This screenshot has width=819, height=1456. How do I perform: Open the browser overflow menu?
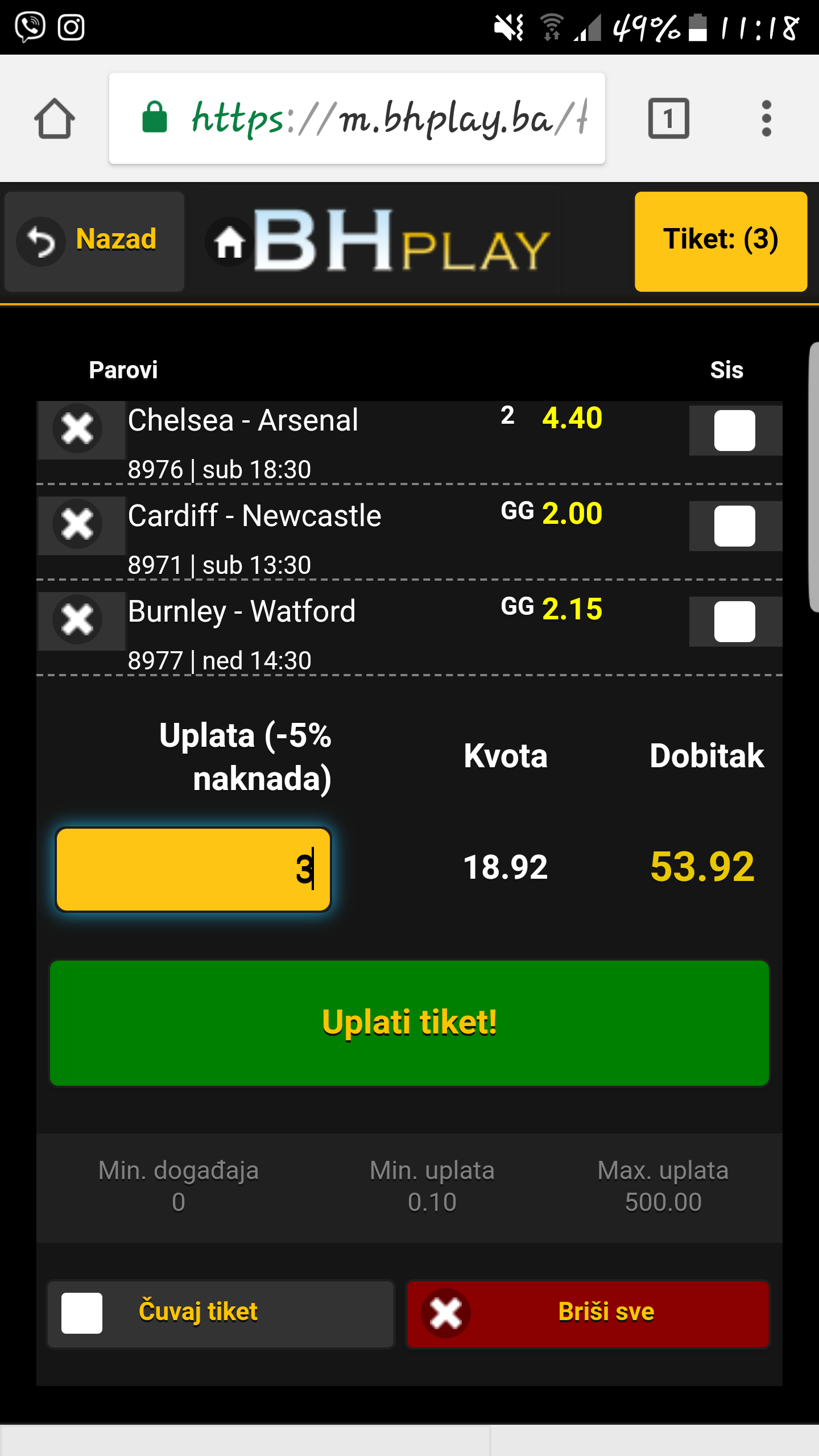click(766, 118)
